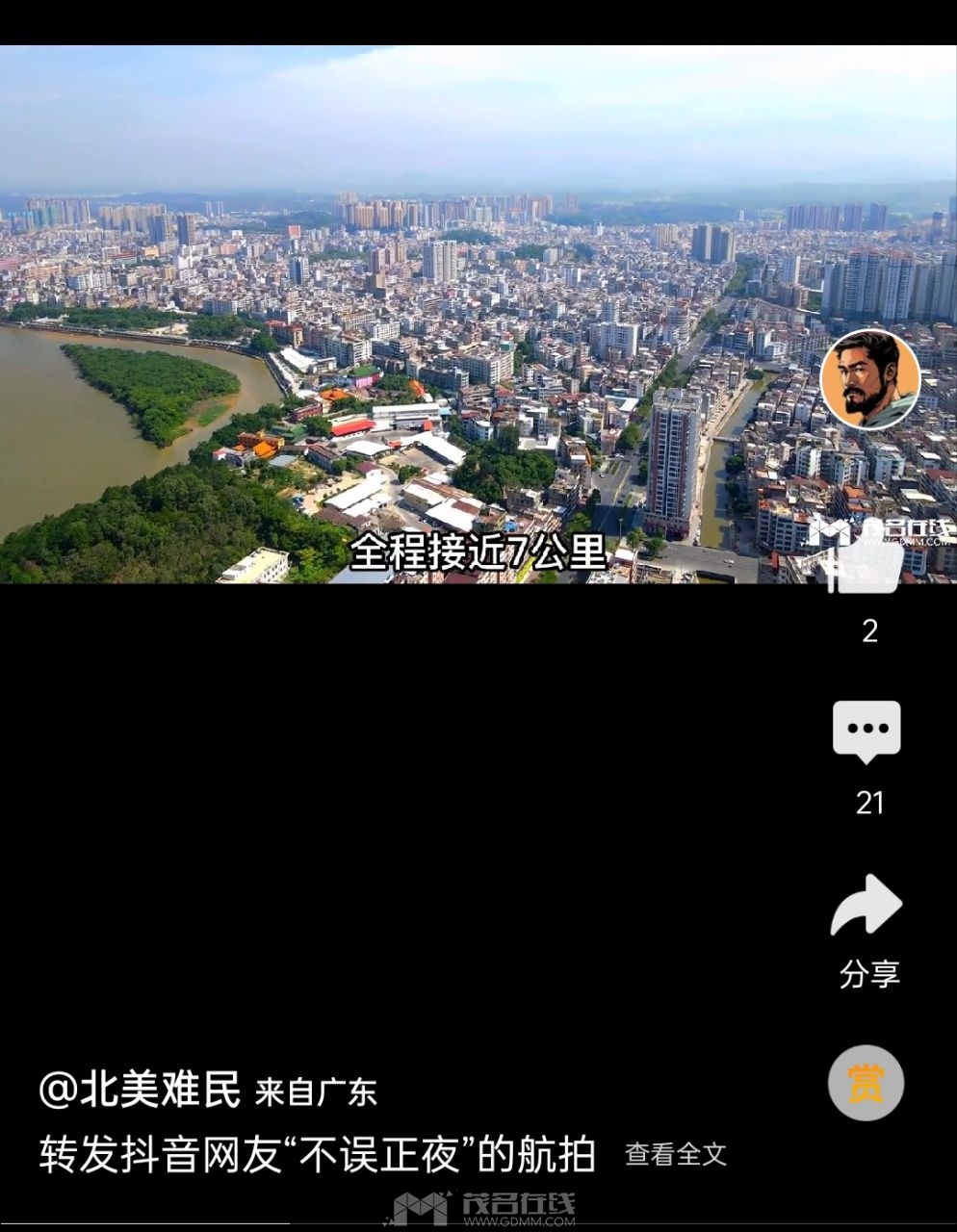Share this video via 分享
The width and height of the screenshot is (957, 1232).
pos(866,907)
